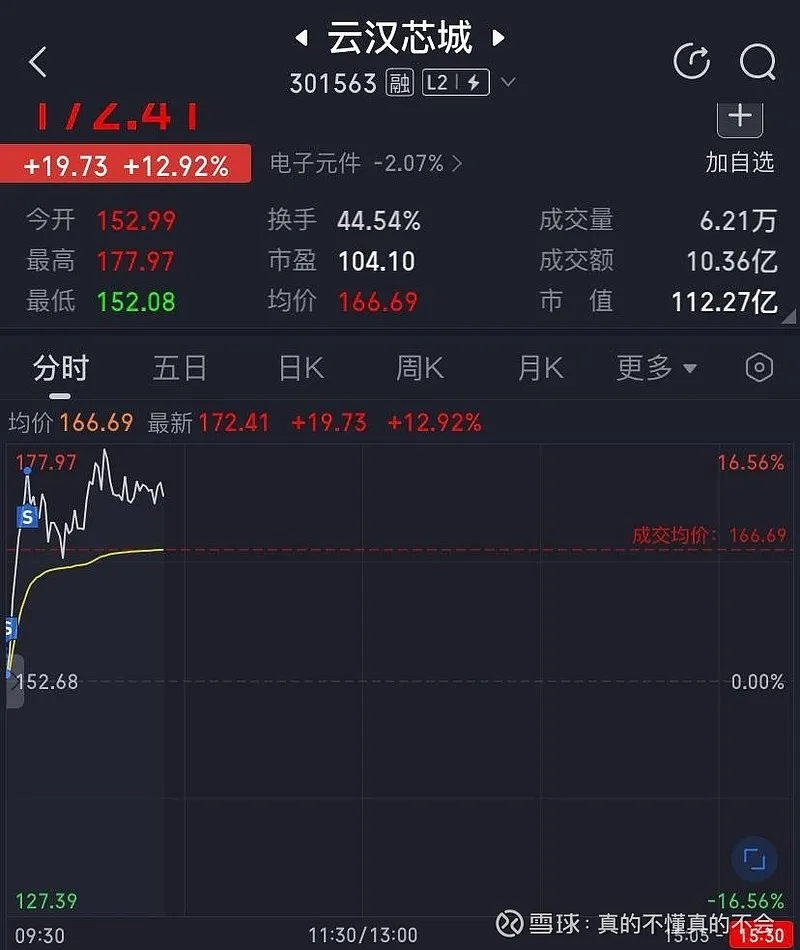Screen dimensions: 800x950
Task: Show the 周K chart
Action: (420, 368)
